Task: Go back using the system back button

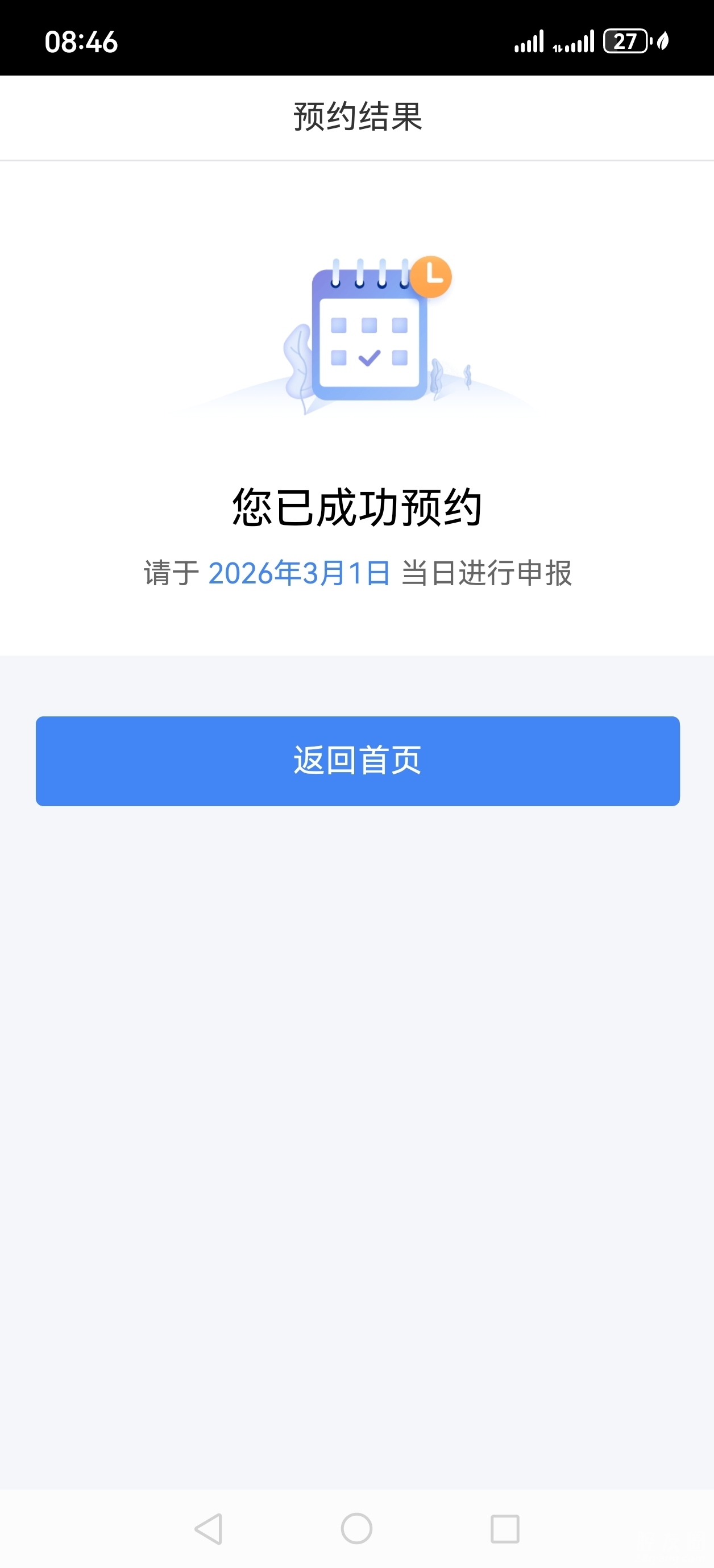Action: [209, 1528]
